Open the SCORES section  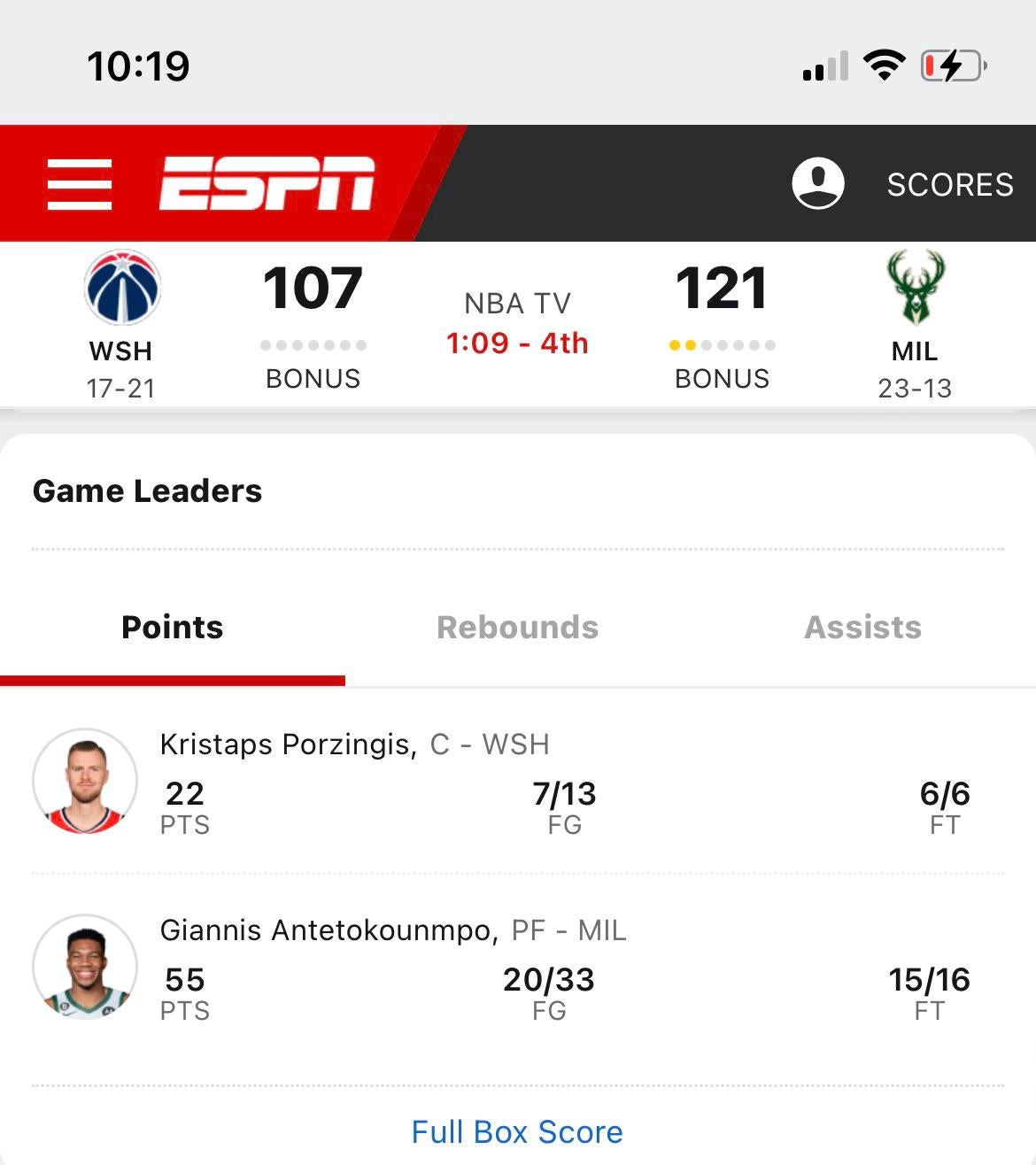coord(950,184)
